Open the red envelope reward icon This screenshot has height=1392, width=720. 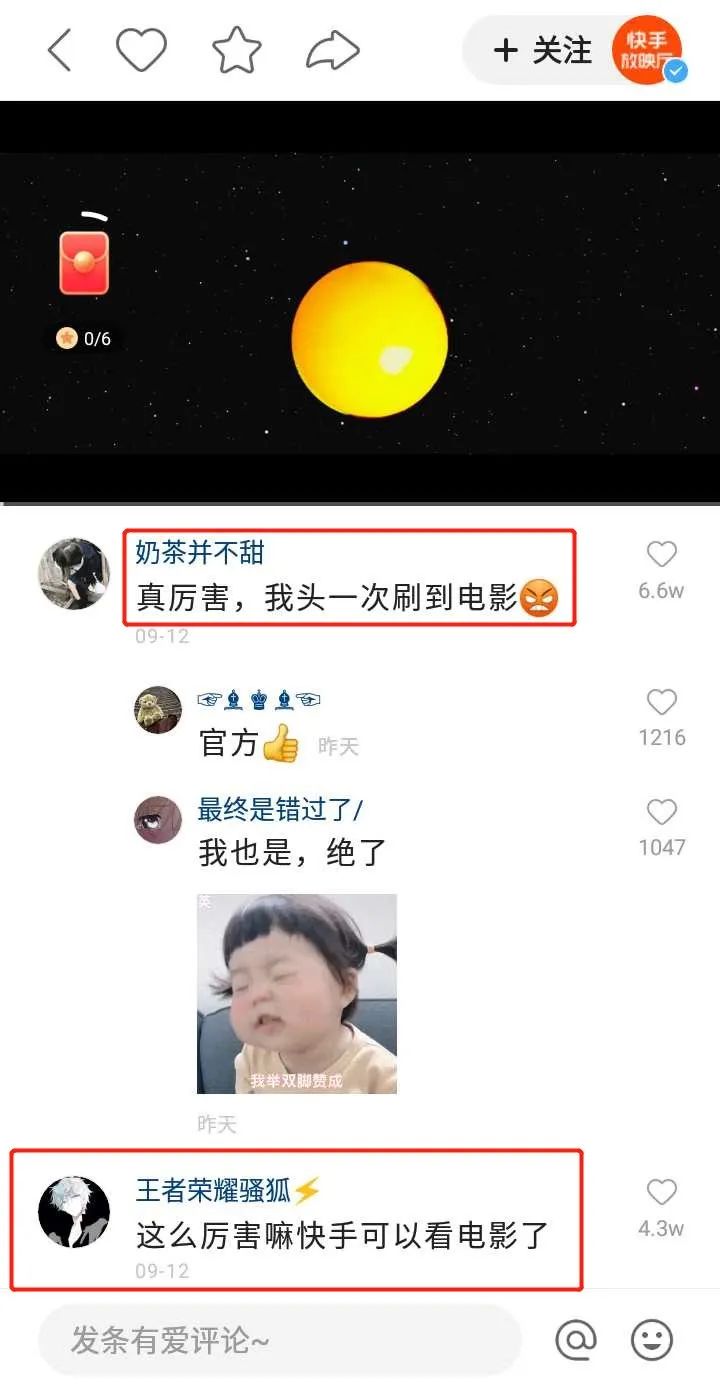(x=84, y=263)
